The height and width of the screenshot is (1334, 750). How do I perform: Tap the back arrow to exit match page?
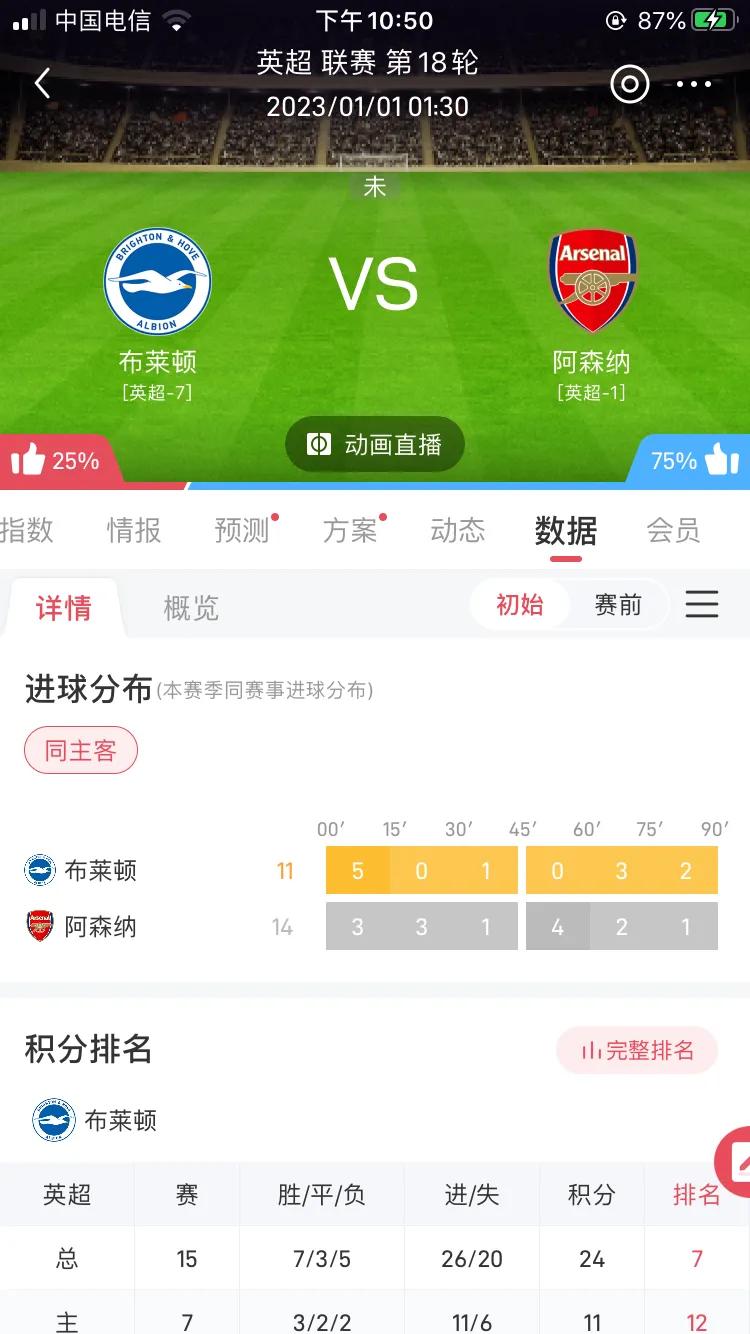tap(42, 83)
